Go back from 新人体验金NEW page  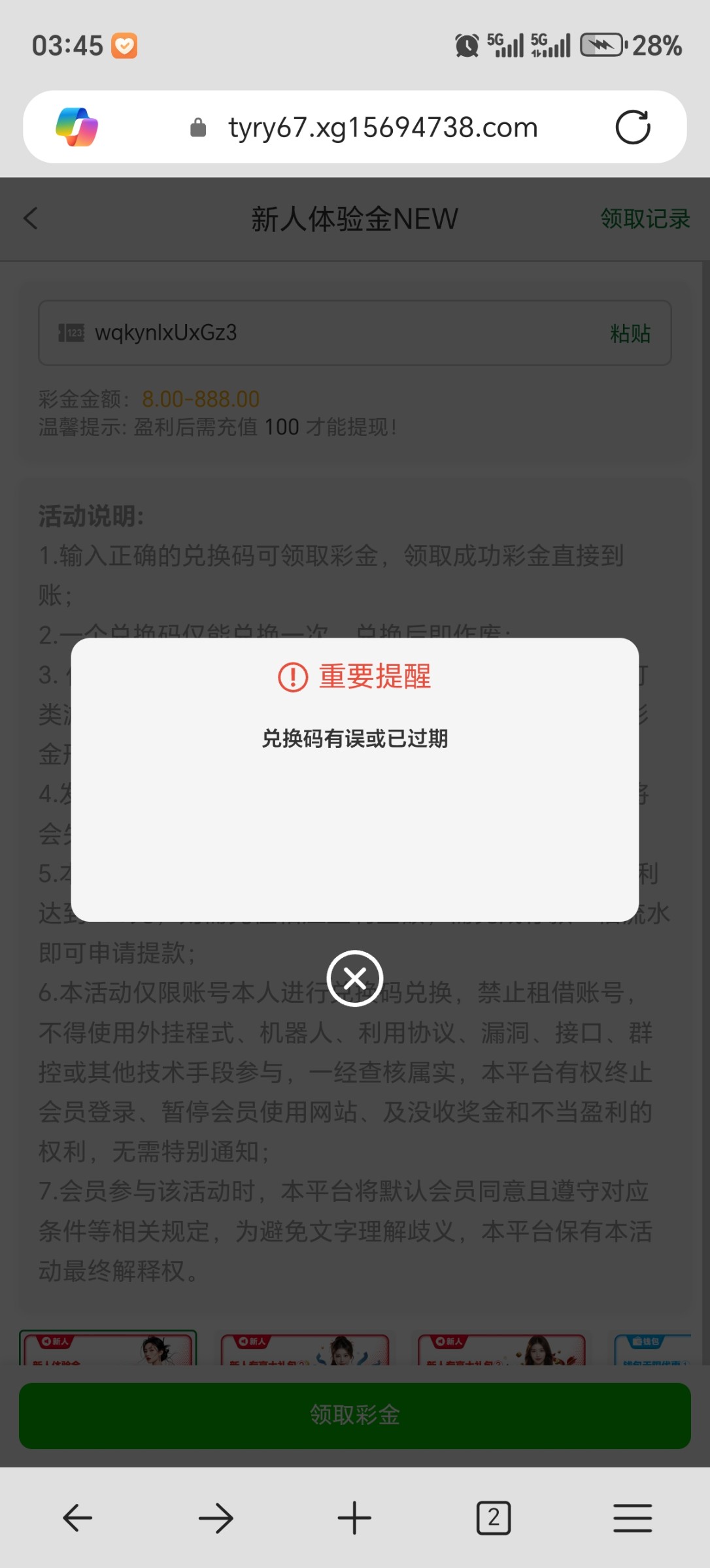[31, 218]
